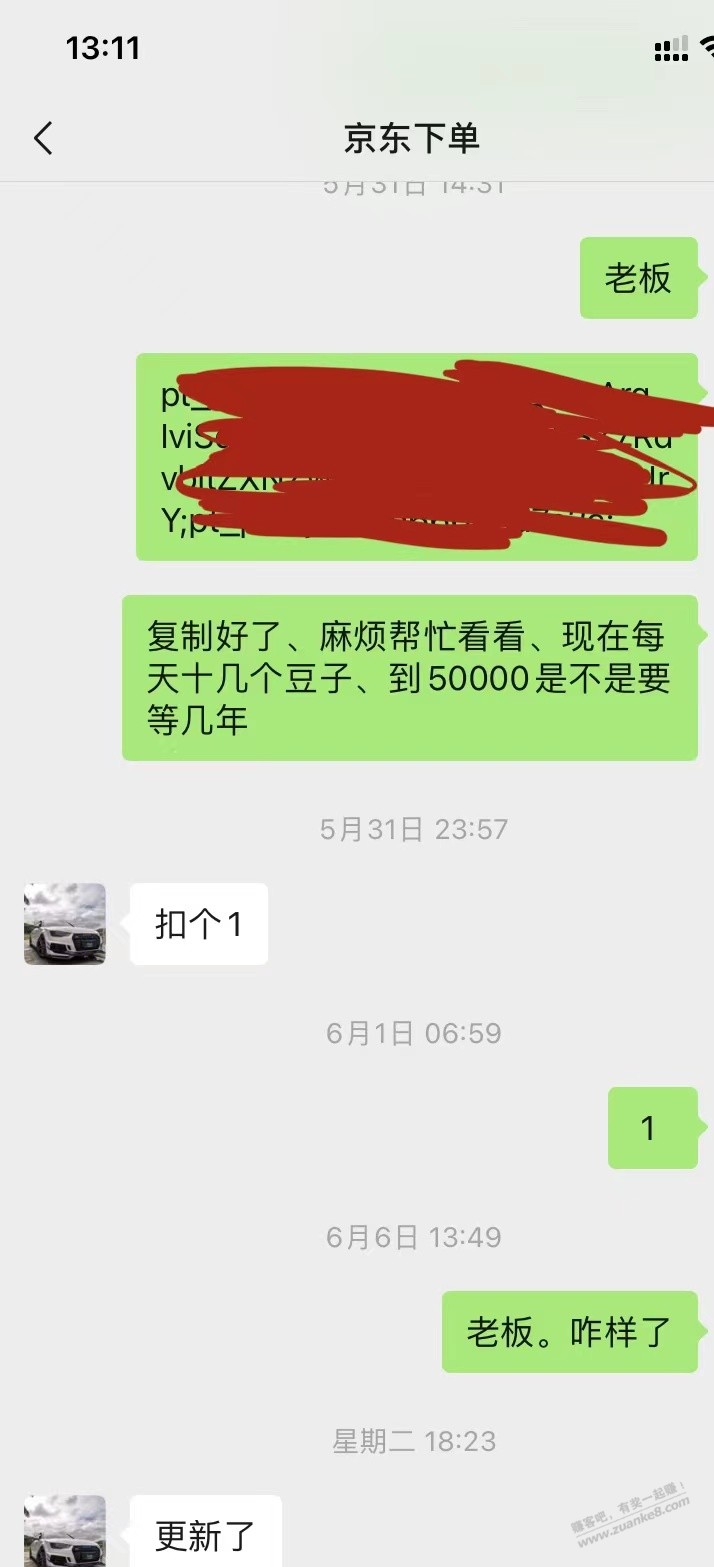The width and height of the screenshot is (714, 1567).
Task: Go back from the 京东下单 chat
Action: coord(42,138)
